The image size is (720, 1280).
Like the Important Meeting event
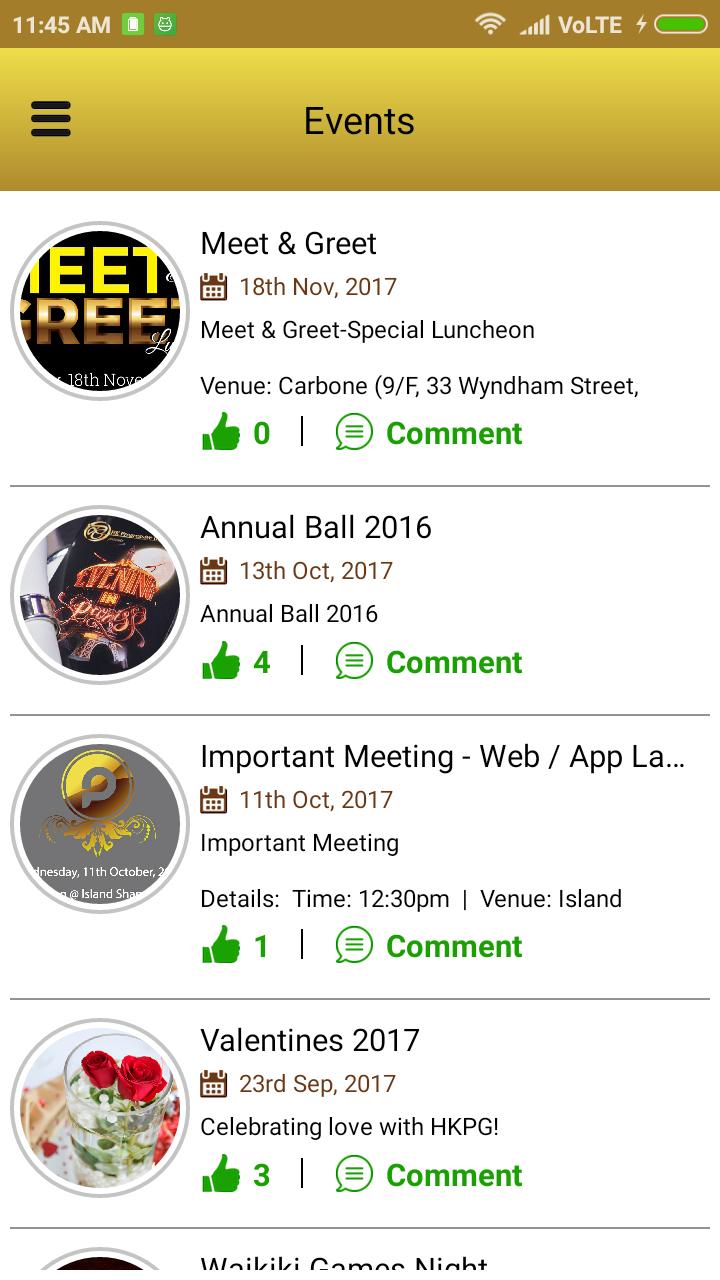pyautogui.click(x=221, y=946)
